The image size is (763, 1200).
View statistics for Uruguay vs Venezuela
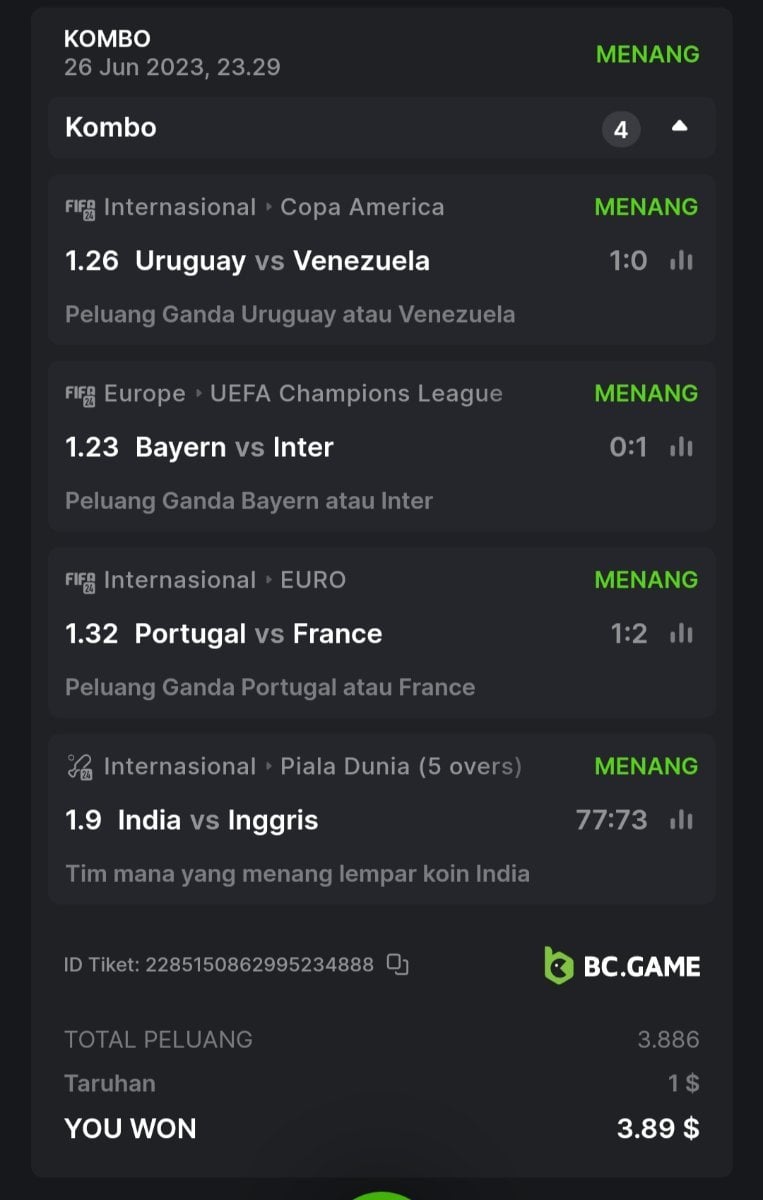click(681, 261)
